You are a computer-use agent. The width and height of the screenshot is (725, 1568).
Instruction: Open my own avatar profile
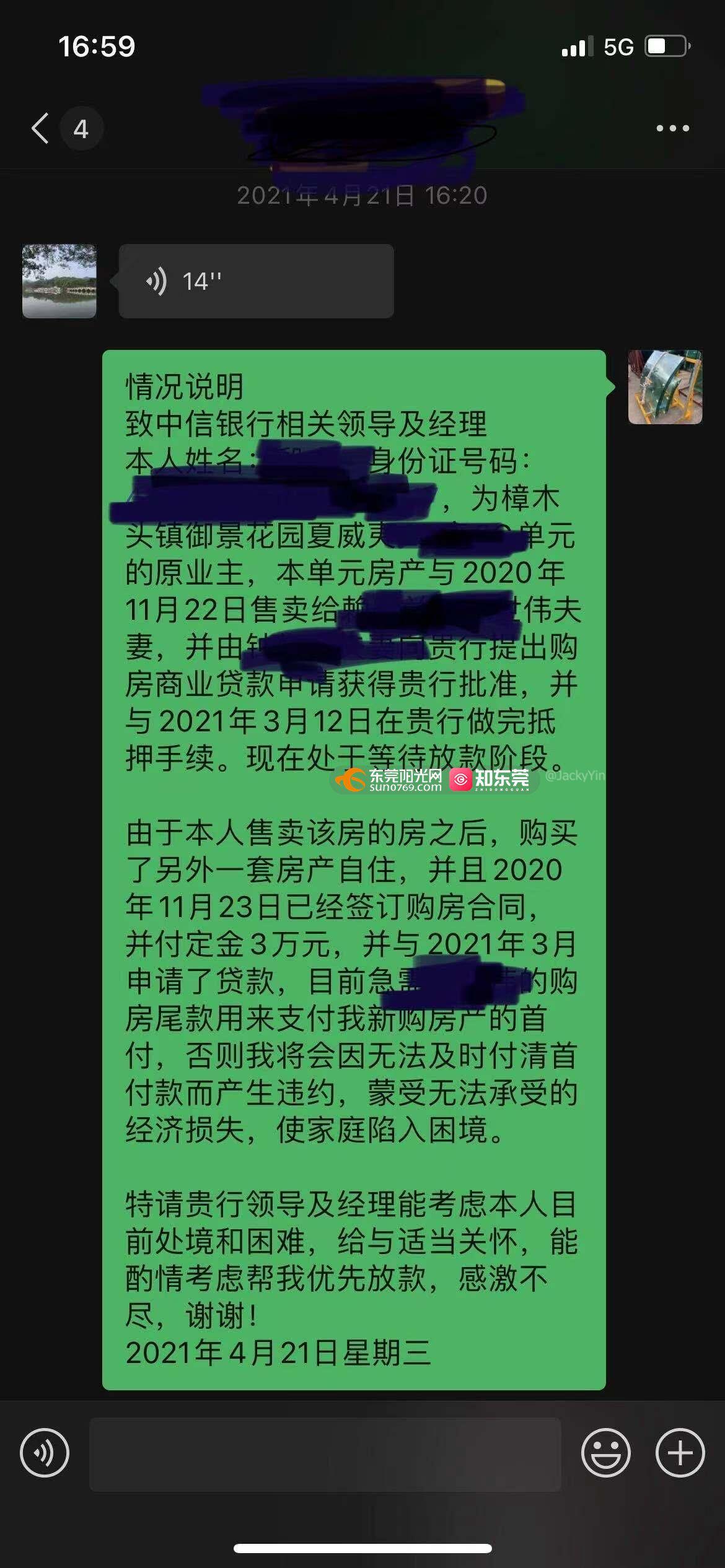pyautogui.click(x=665, y=387)
